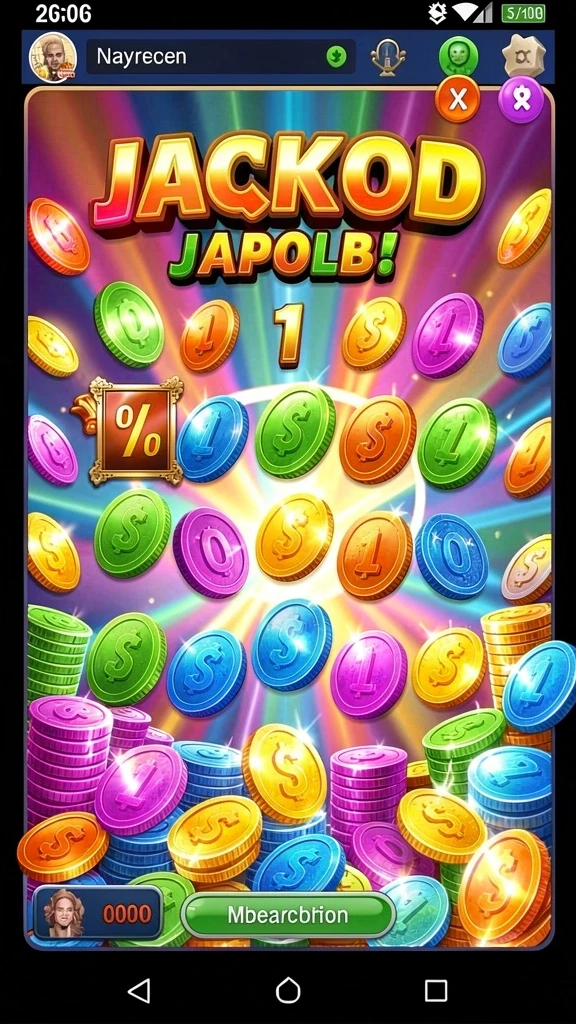Expand the Nayrecen dropdown arrow
This screenshot has width=576, height=1024.
coord(336,57)
